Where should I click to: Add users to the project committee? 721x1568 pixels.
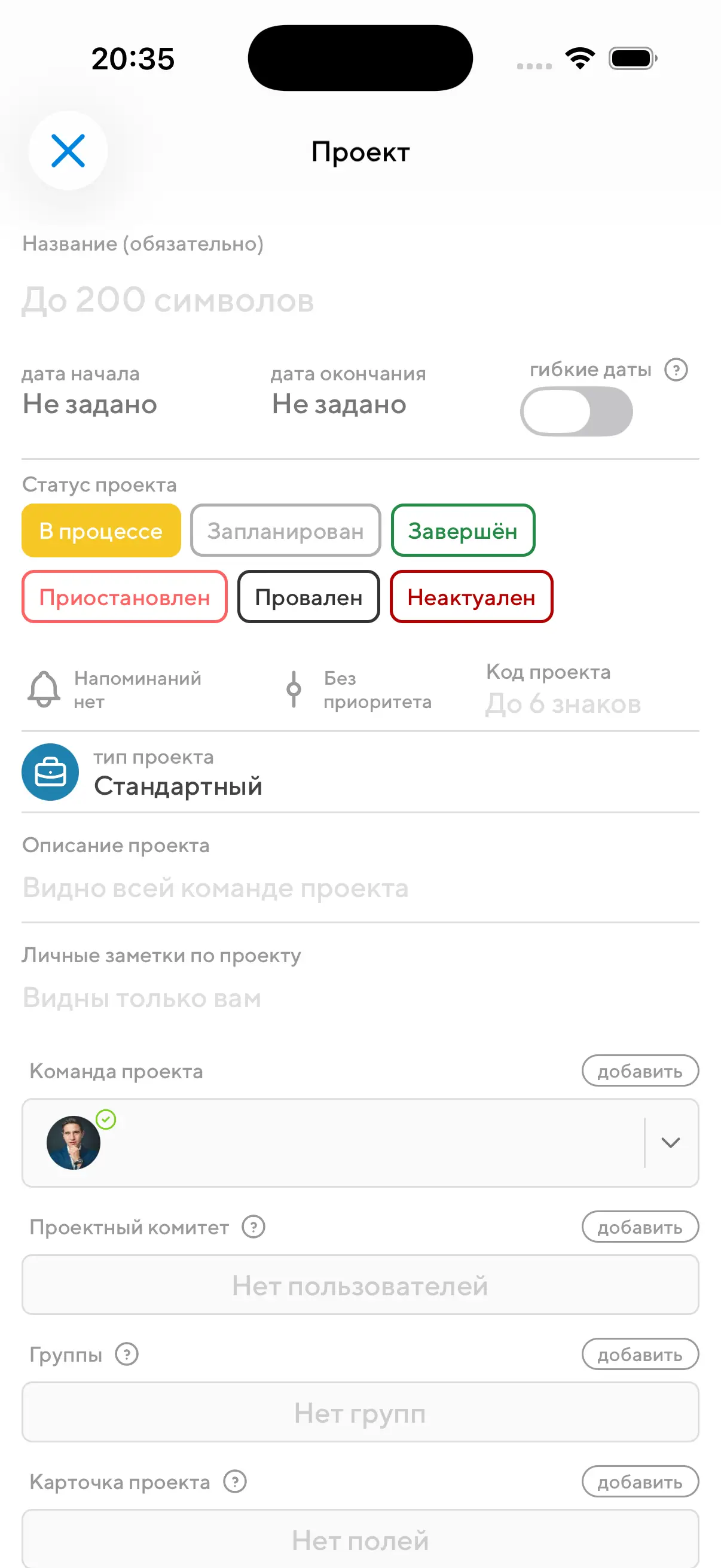click(x=640, y=1227)
